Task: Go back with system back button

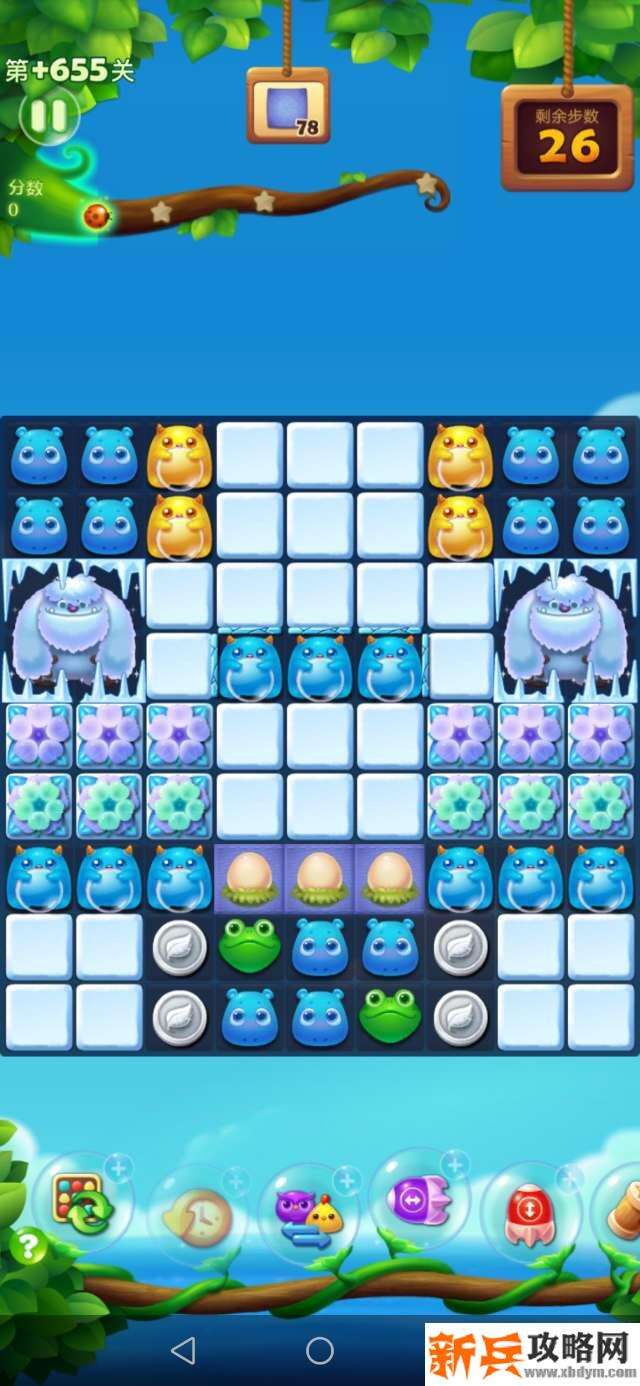Action: coord(183,1352)
